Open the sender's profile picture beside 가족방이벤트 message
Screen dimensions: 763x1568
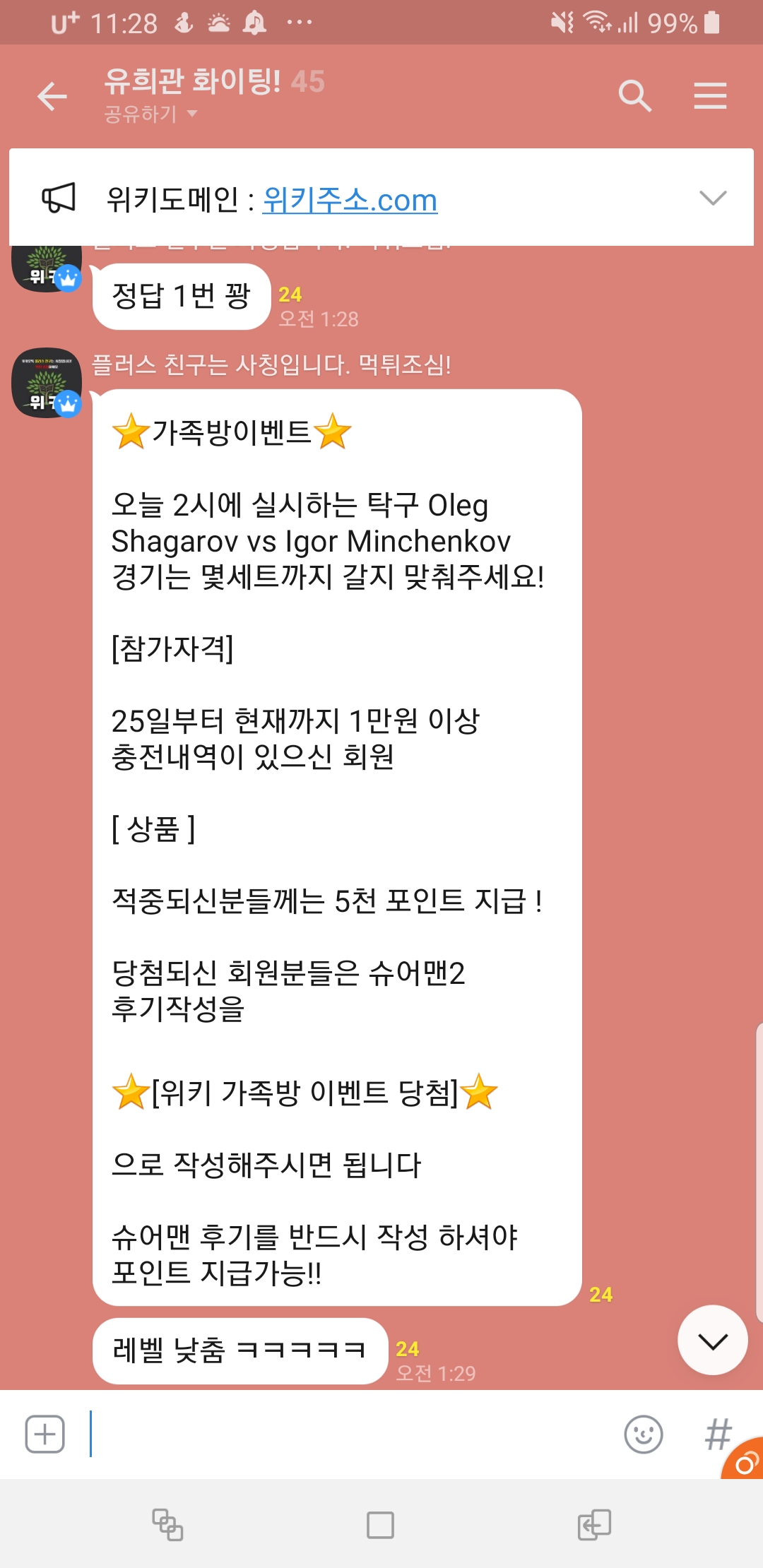click(x=47, y=383)
